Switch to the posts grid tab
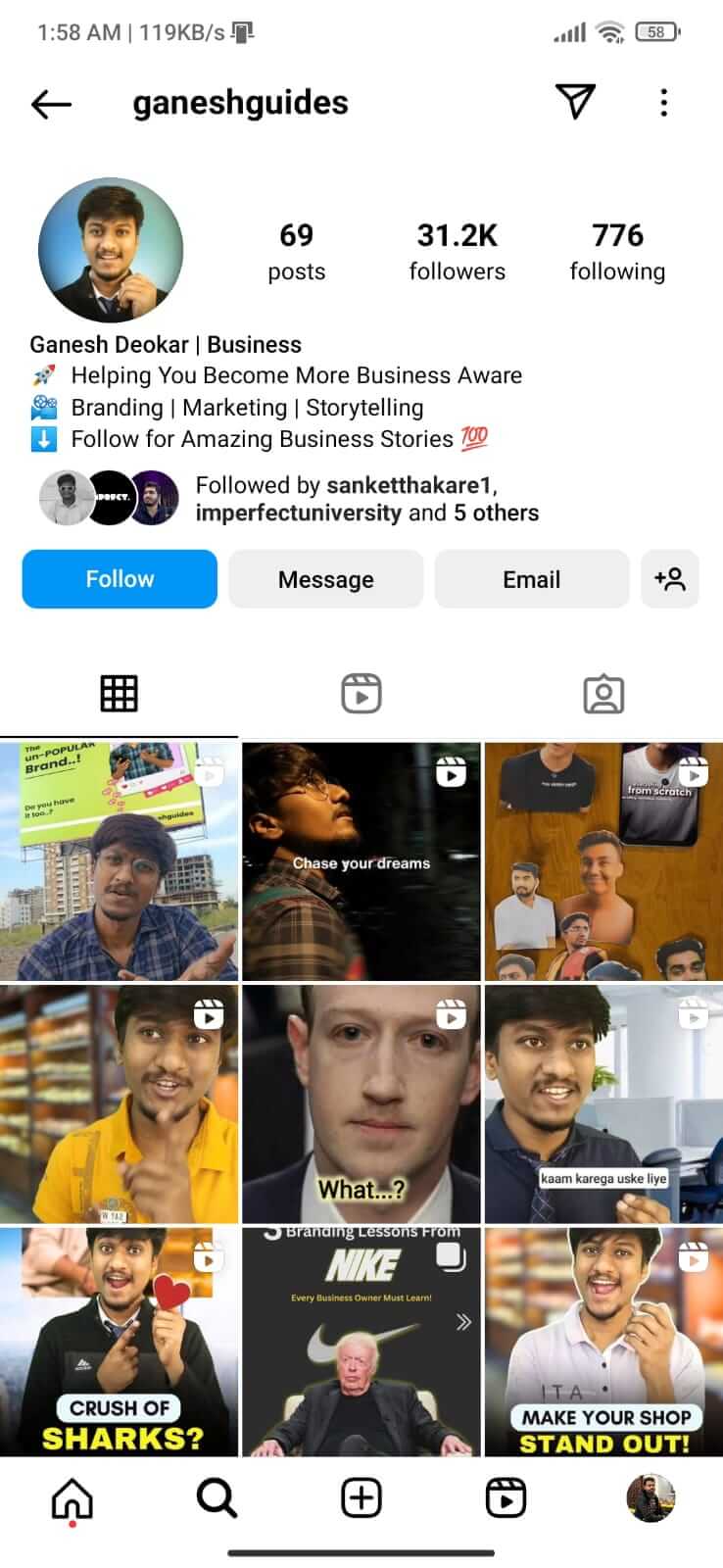The width and height of the screenshot is (723, 1568). pyautogui.click(x=120, y=694)
